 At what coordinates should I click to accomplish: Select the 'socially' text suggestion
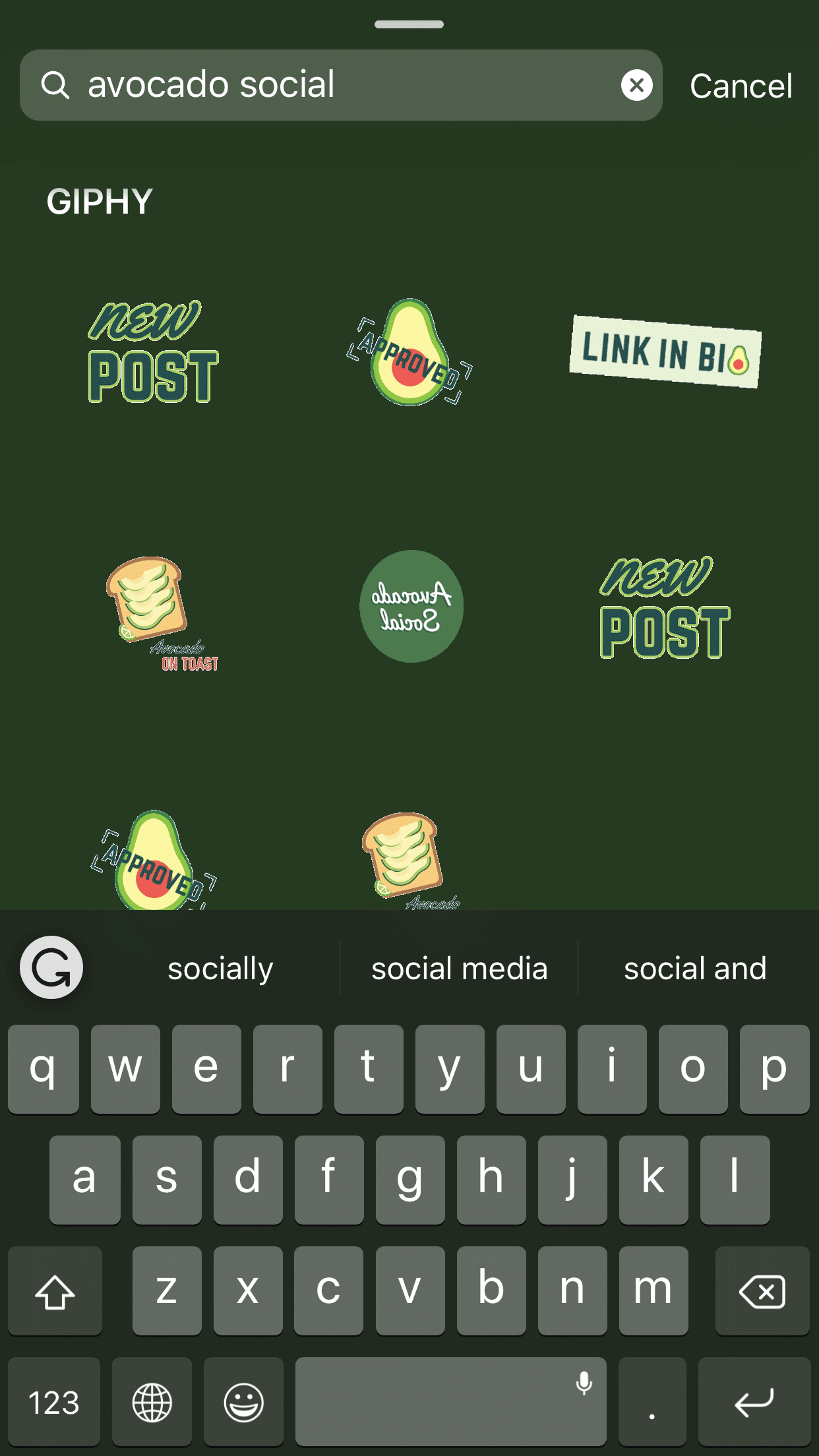(x=220, y=967)
